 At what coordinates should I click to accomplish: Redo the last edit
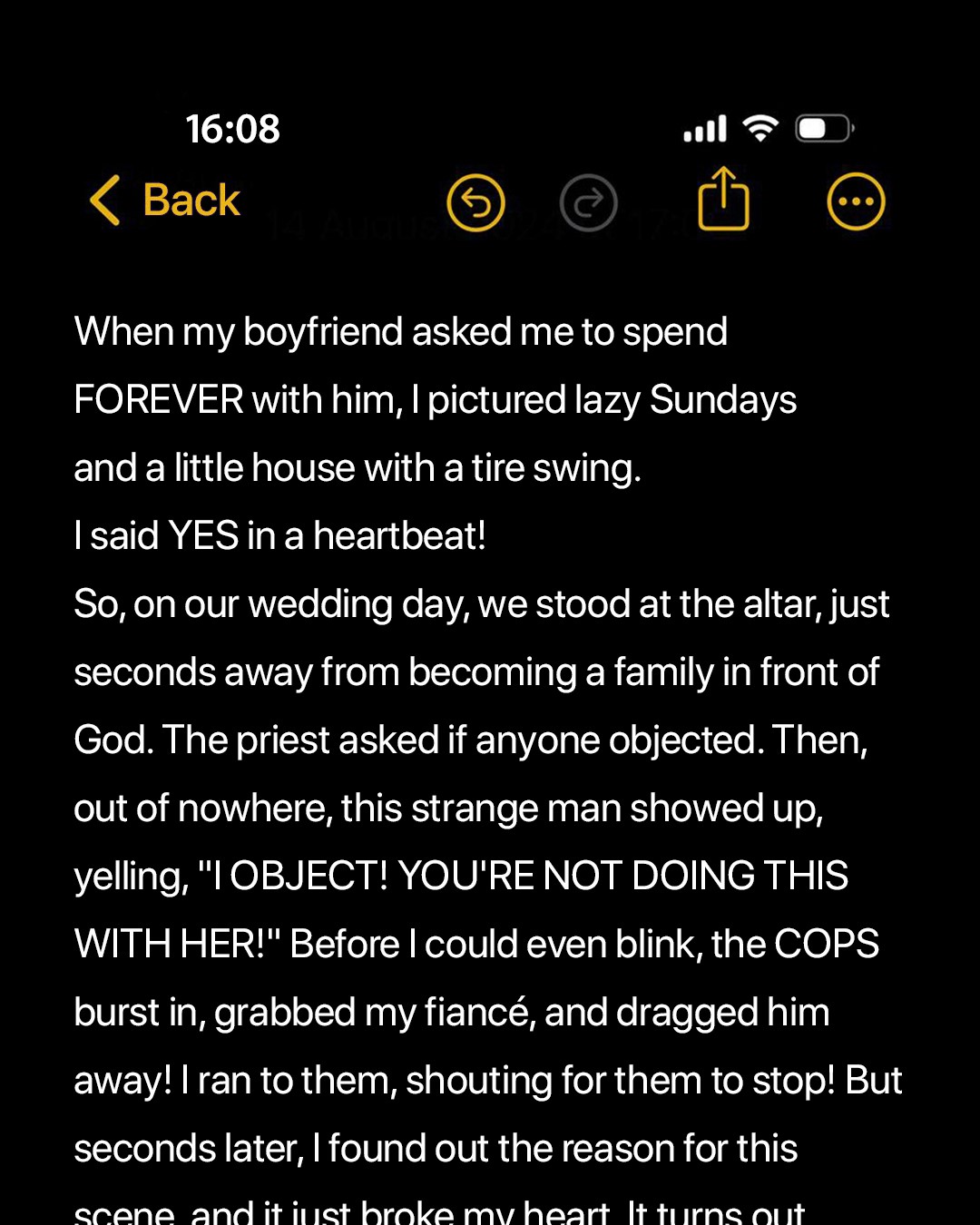(588, 202)
